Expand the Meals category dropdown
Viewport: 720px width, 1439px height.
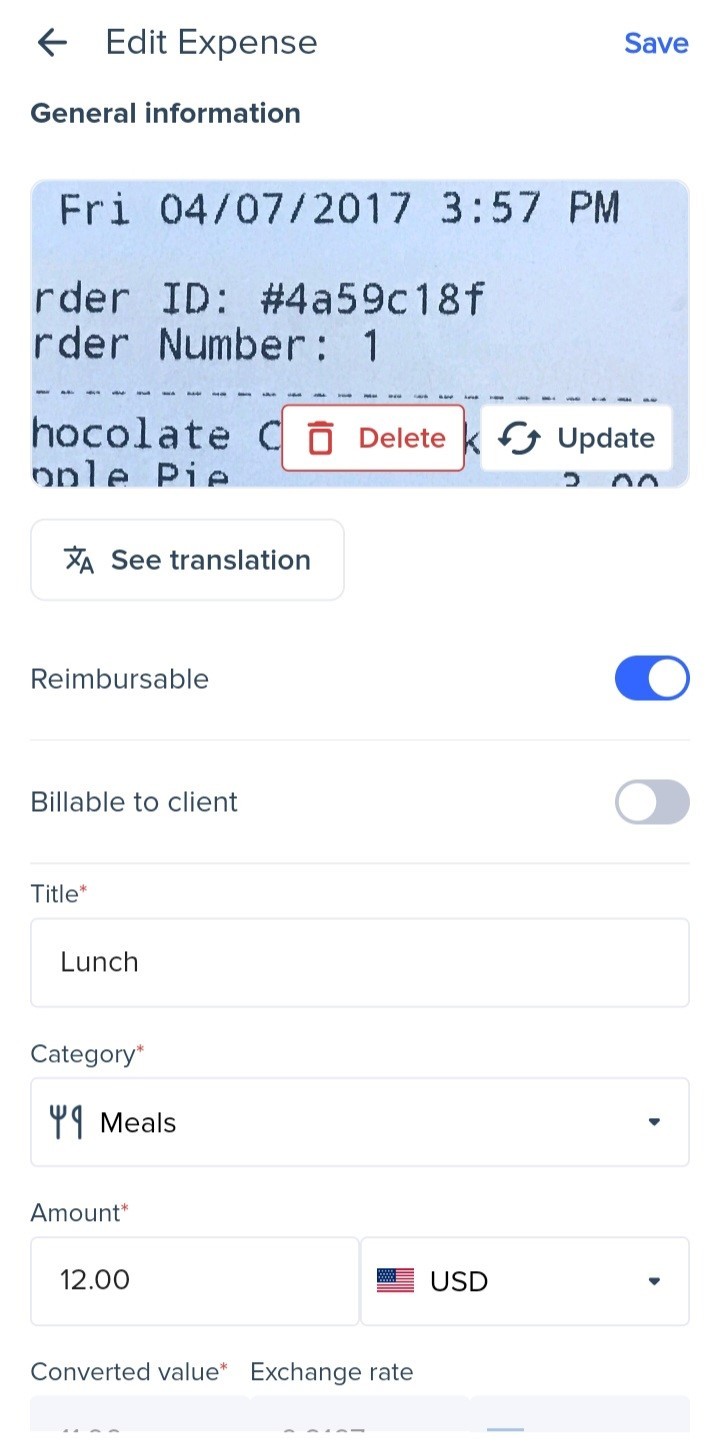(x=360, y=1122)
